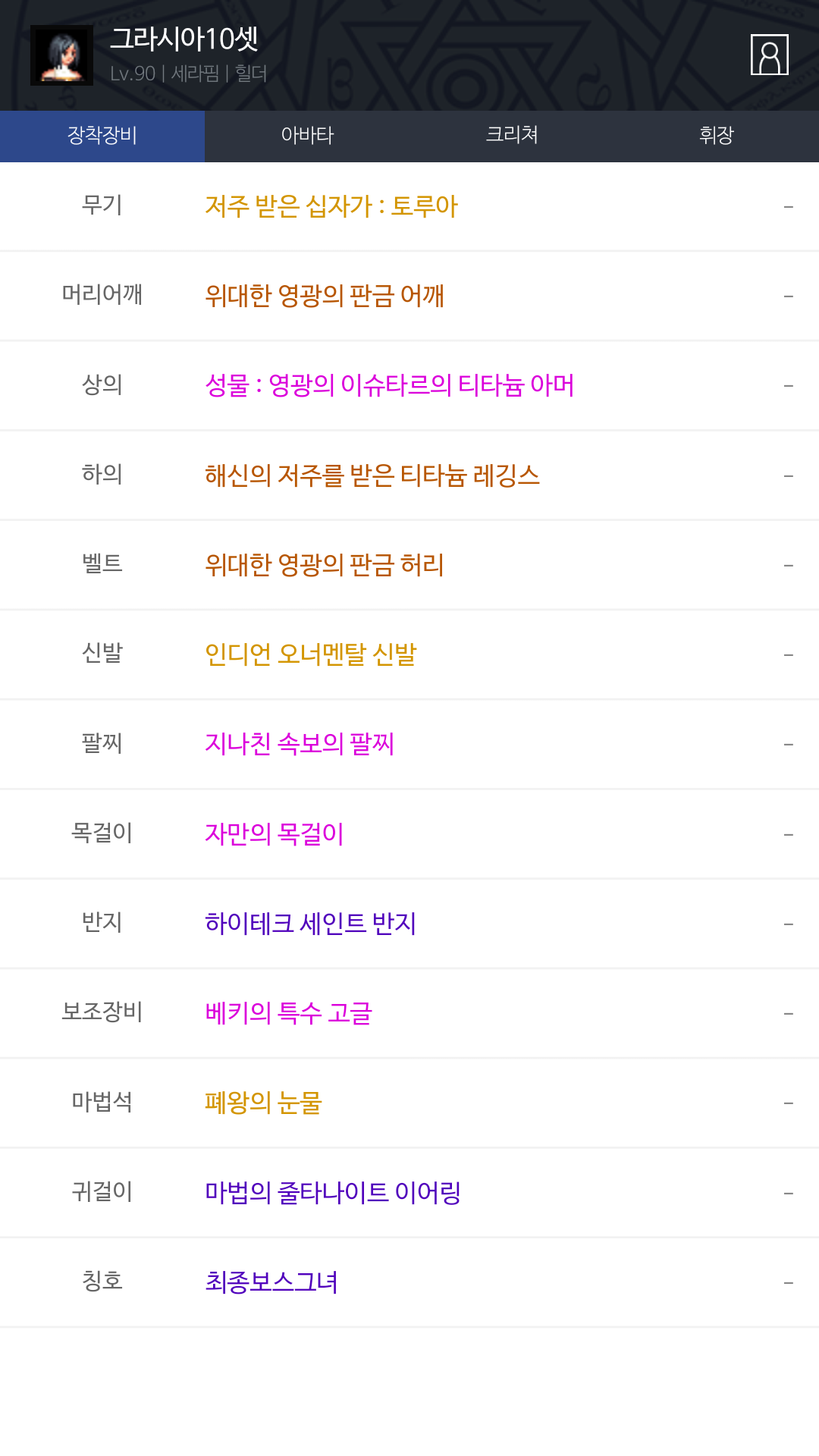Switch to the 휘장 tab
819x1456 pixels.
(717, 136)
